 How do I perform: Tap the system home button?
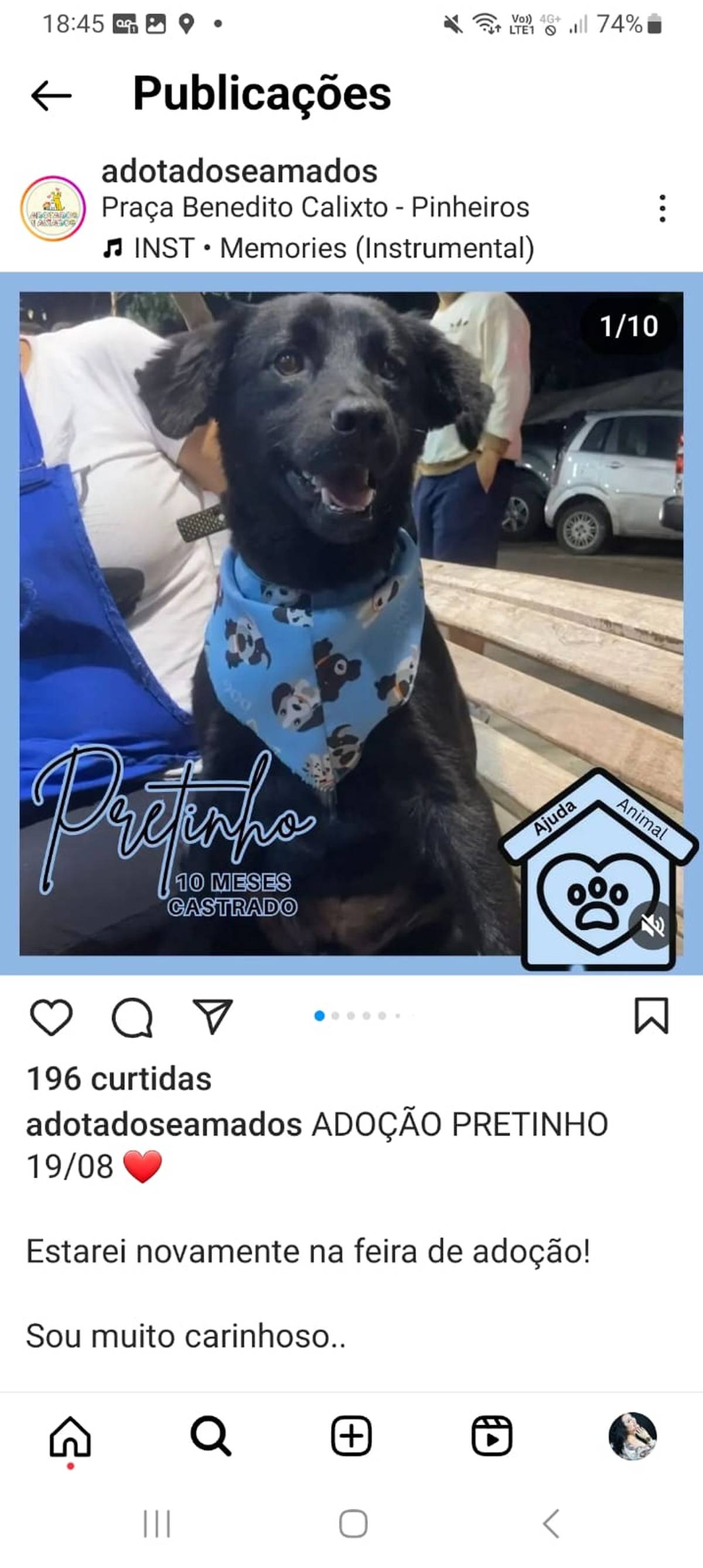353,1524
